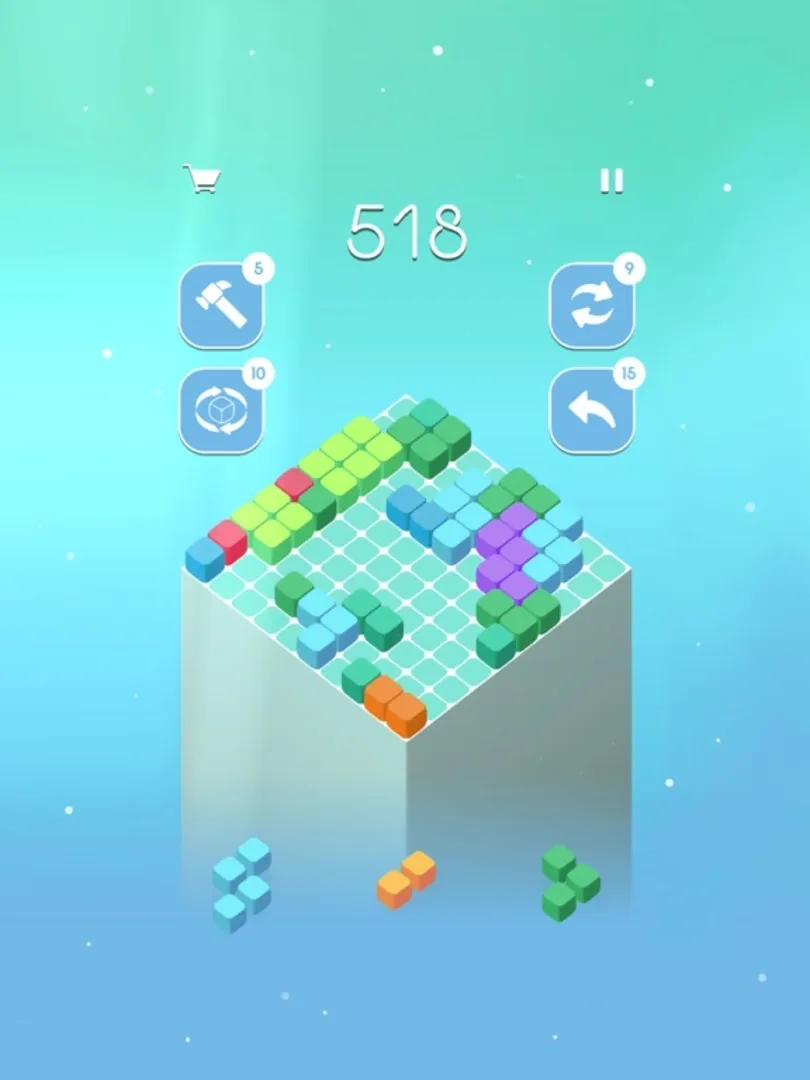Use the hammer power-up

[x=221, y=305]
